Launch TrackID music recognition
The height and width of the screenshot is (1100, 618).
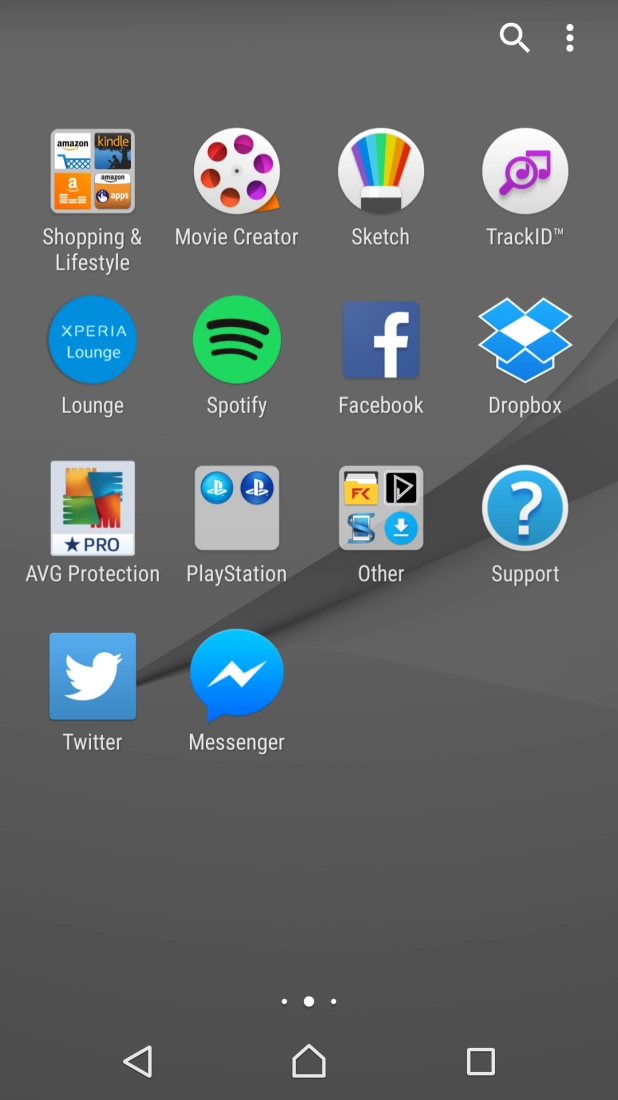point(525,171)
